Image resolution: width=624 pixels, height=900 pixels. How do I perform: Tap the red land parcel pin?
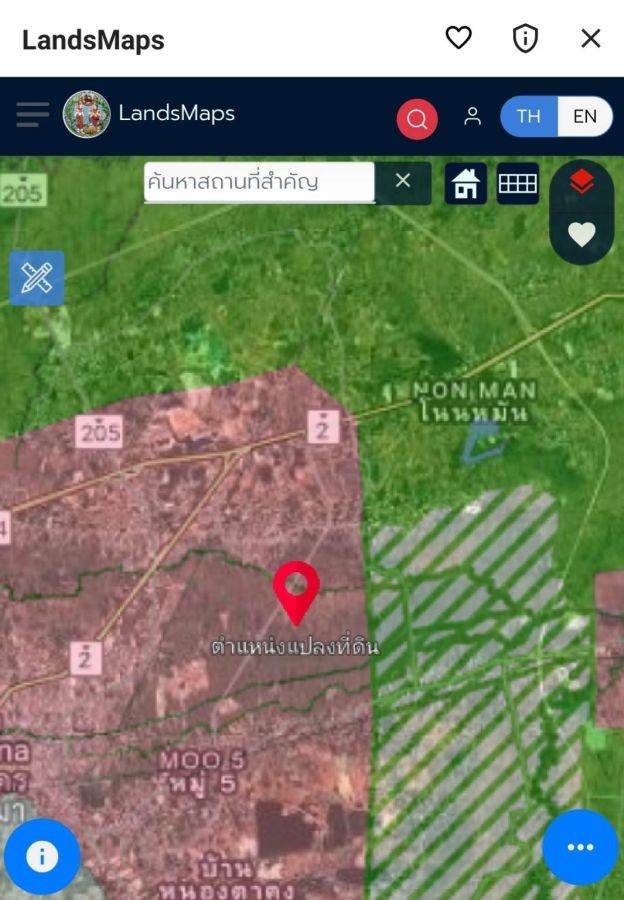[x=296, y=590]
